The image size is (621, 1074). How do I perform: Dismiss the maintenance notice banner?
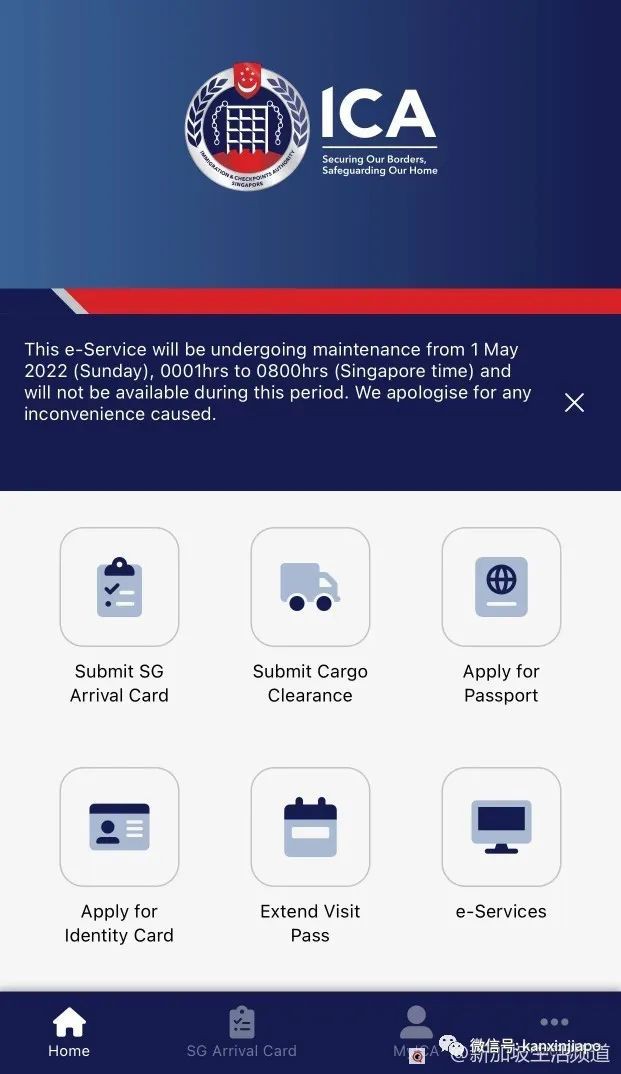click(x=574, y=403)
